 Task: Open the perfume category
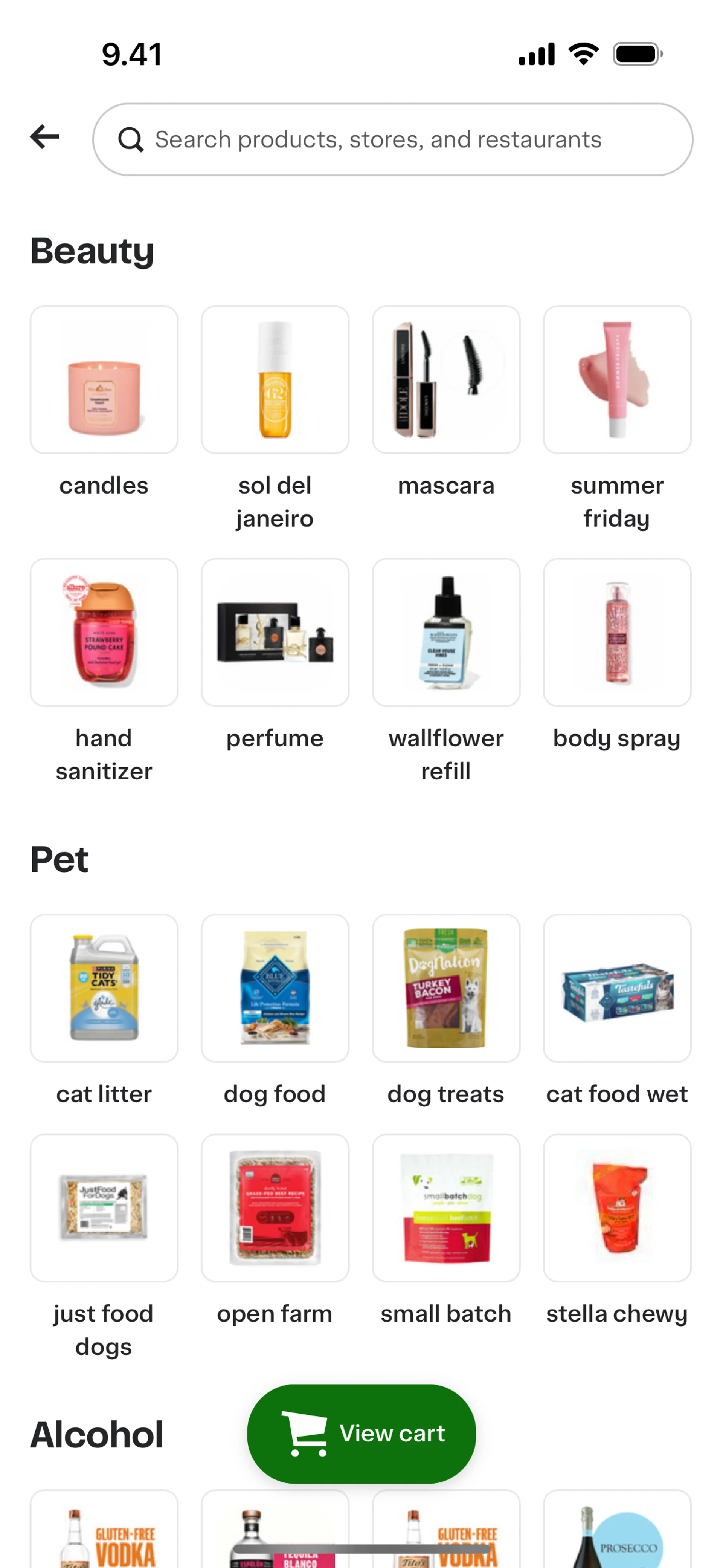tap(275, 633)
